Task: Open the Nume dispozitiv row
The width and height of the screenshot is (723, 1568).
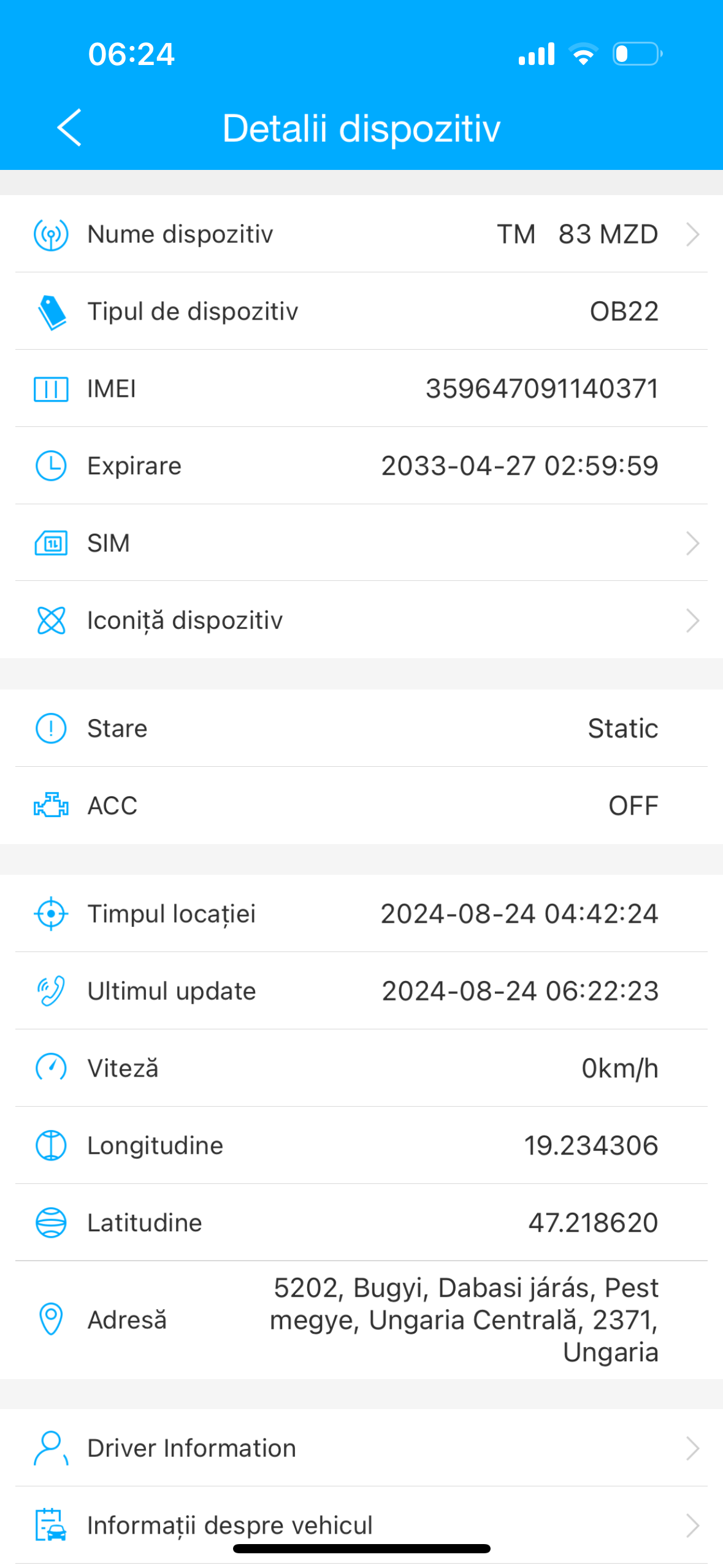Action: pyautogui.click(x=361, y=234)
